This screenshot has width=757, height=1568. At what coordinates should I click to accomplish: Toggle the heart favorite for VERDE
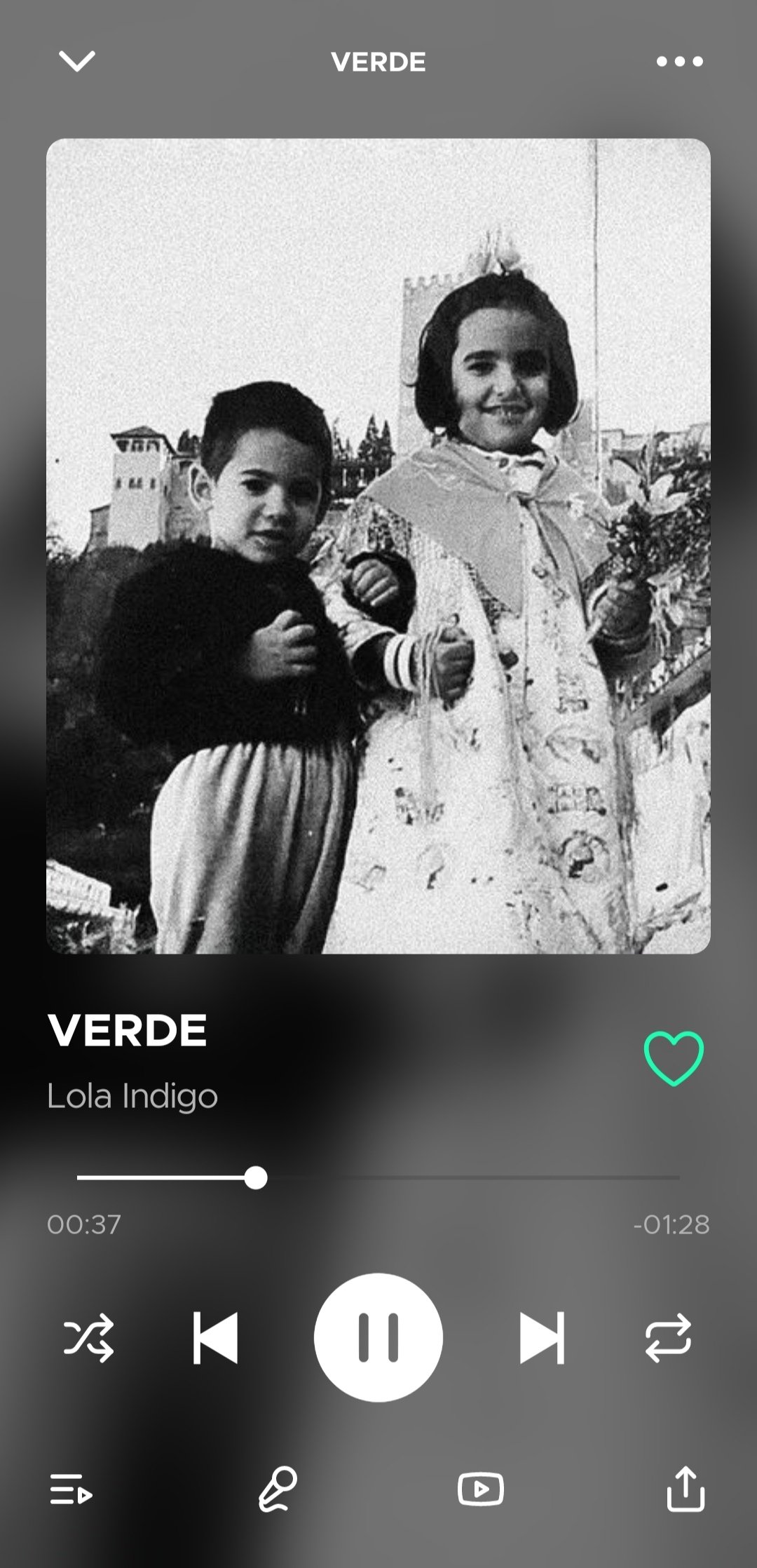674,1058
